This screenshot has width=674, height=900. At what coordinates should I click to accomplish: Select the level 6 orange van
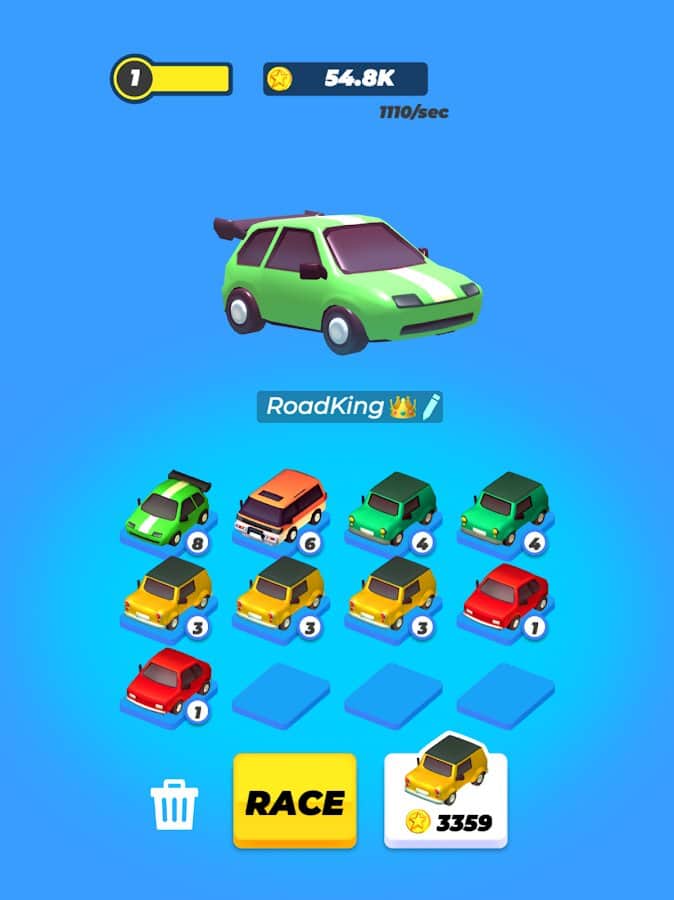point(281,507)
